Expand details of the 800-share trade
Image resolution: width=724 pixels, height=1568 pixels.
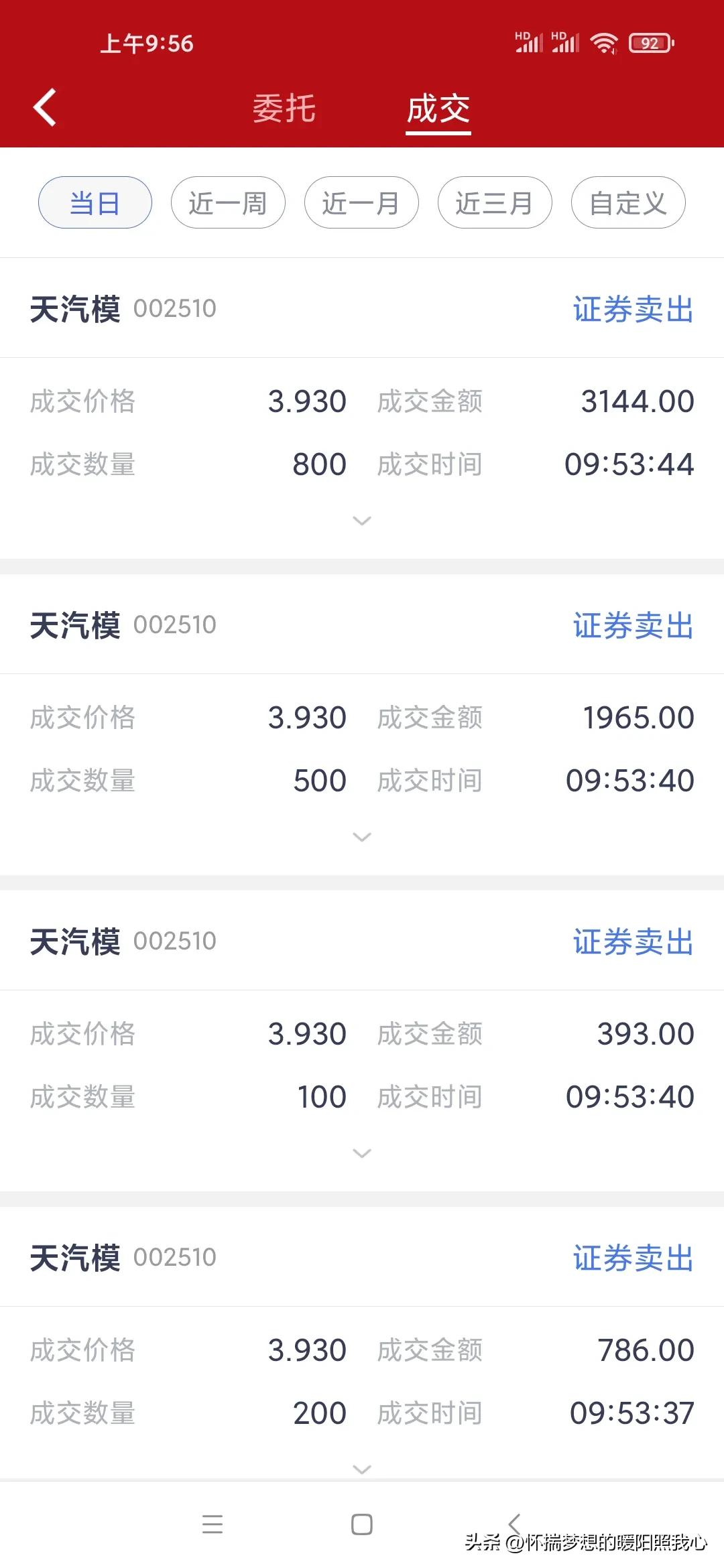pyautogui.click(x=362, y=520)
